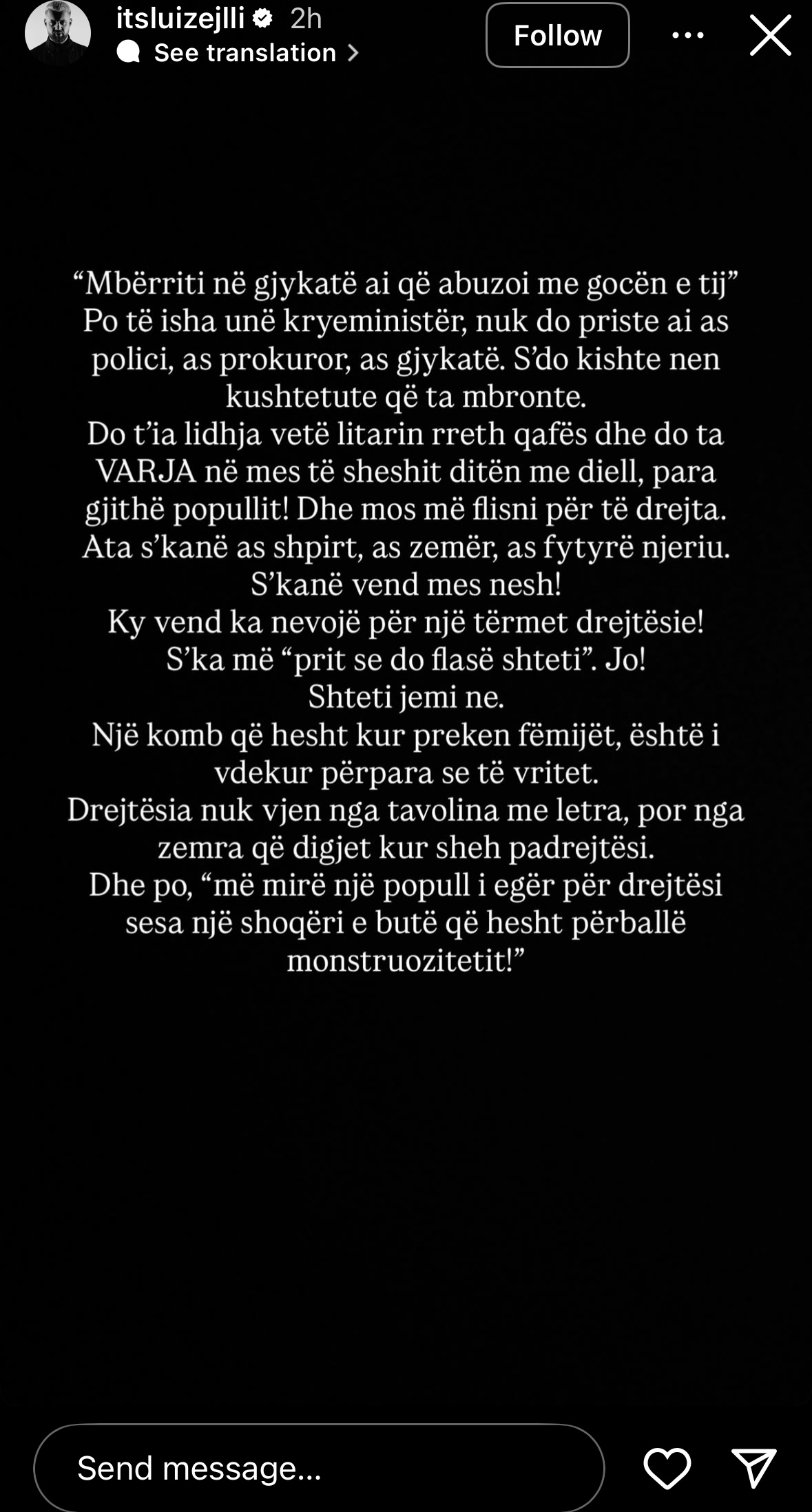Focus the Send message field
The image size is (812, 1512).
(x=319, y=1467)
